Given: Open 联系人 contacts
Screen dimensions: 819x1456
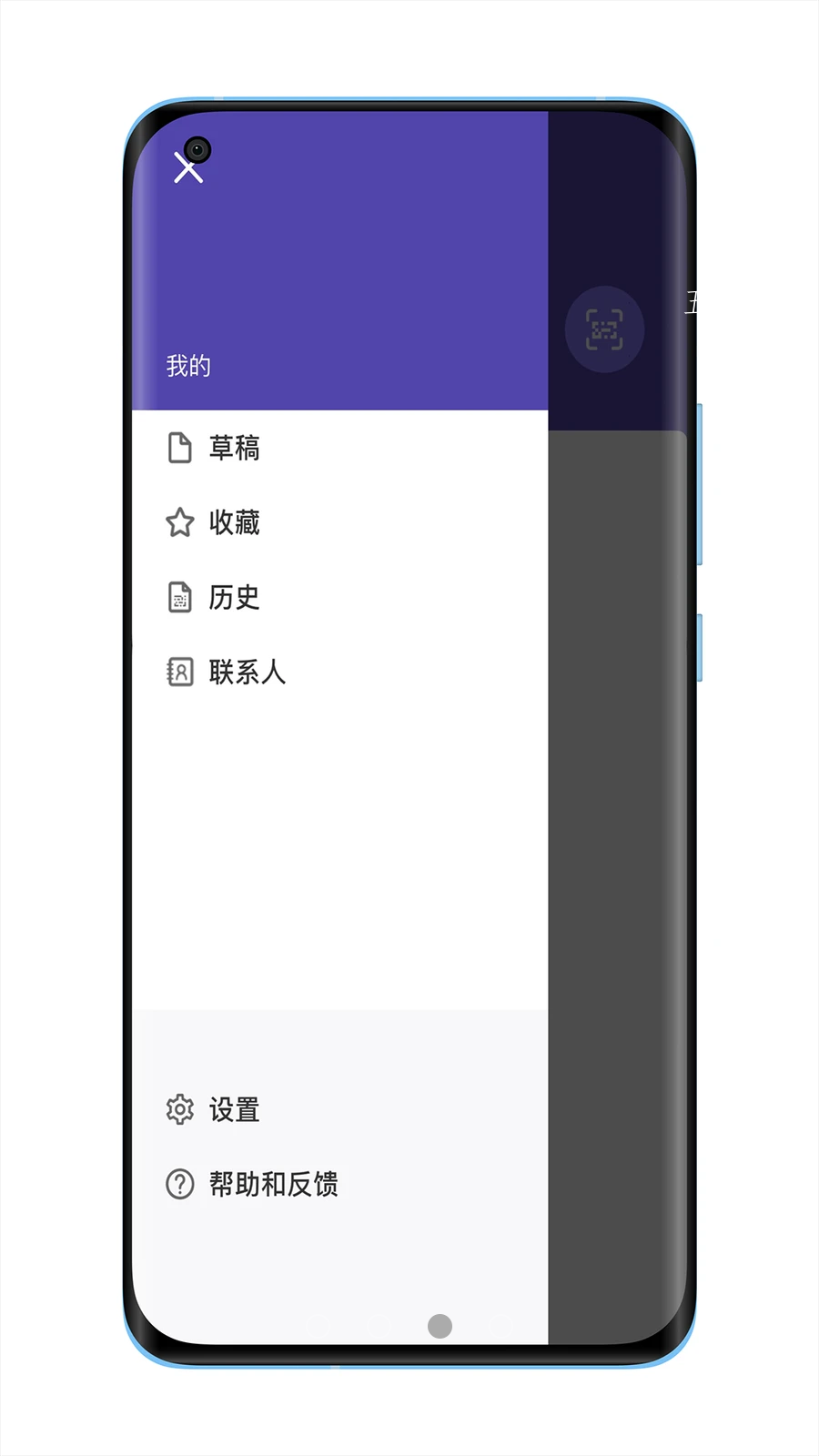Looking at the screenshot, I should tap(339, 672).
